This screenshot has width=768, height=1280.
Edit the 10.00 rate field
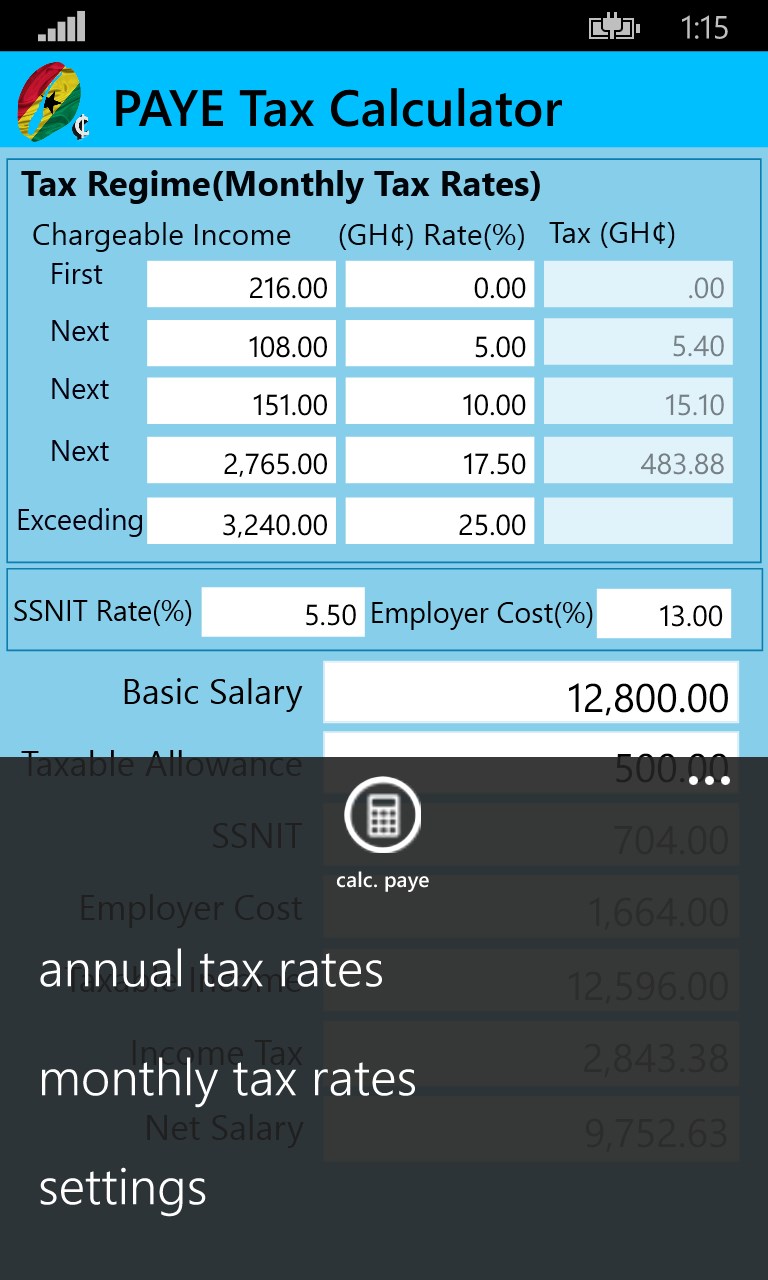tap(439, 401)
